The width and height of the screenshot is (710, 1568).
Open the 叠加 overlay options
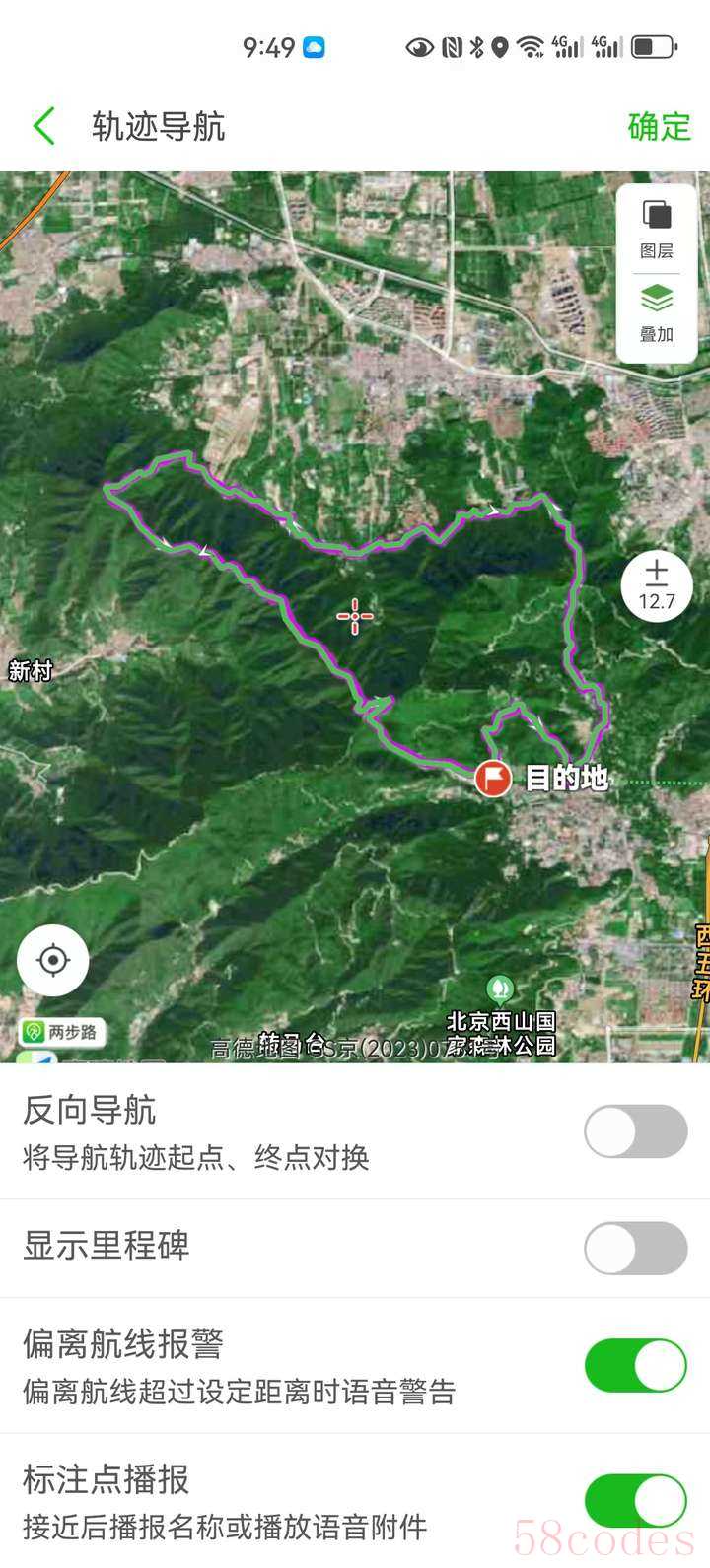click(657, 311)
